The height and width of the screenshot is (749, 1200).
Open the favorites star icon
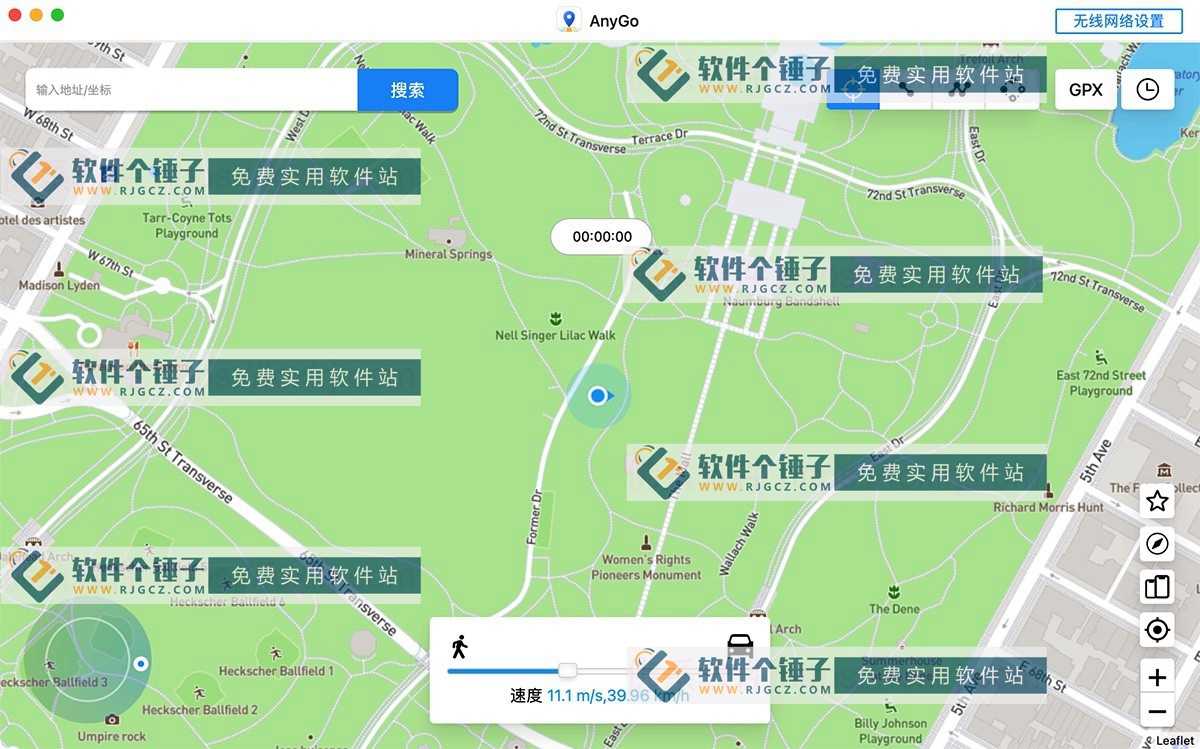[1157, 501]
